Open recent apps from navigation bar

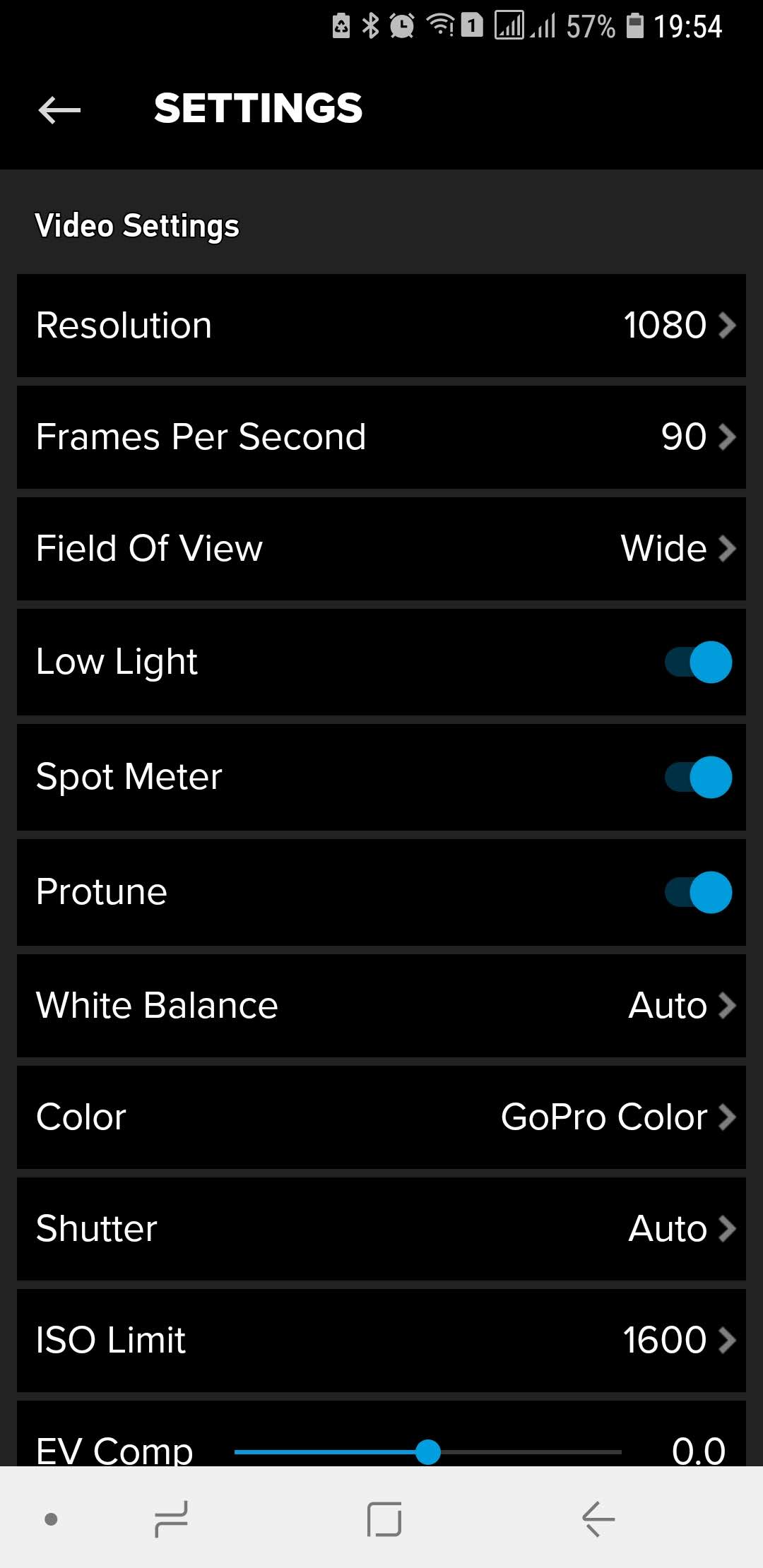click(171, 1519)
